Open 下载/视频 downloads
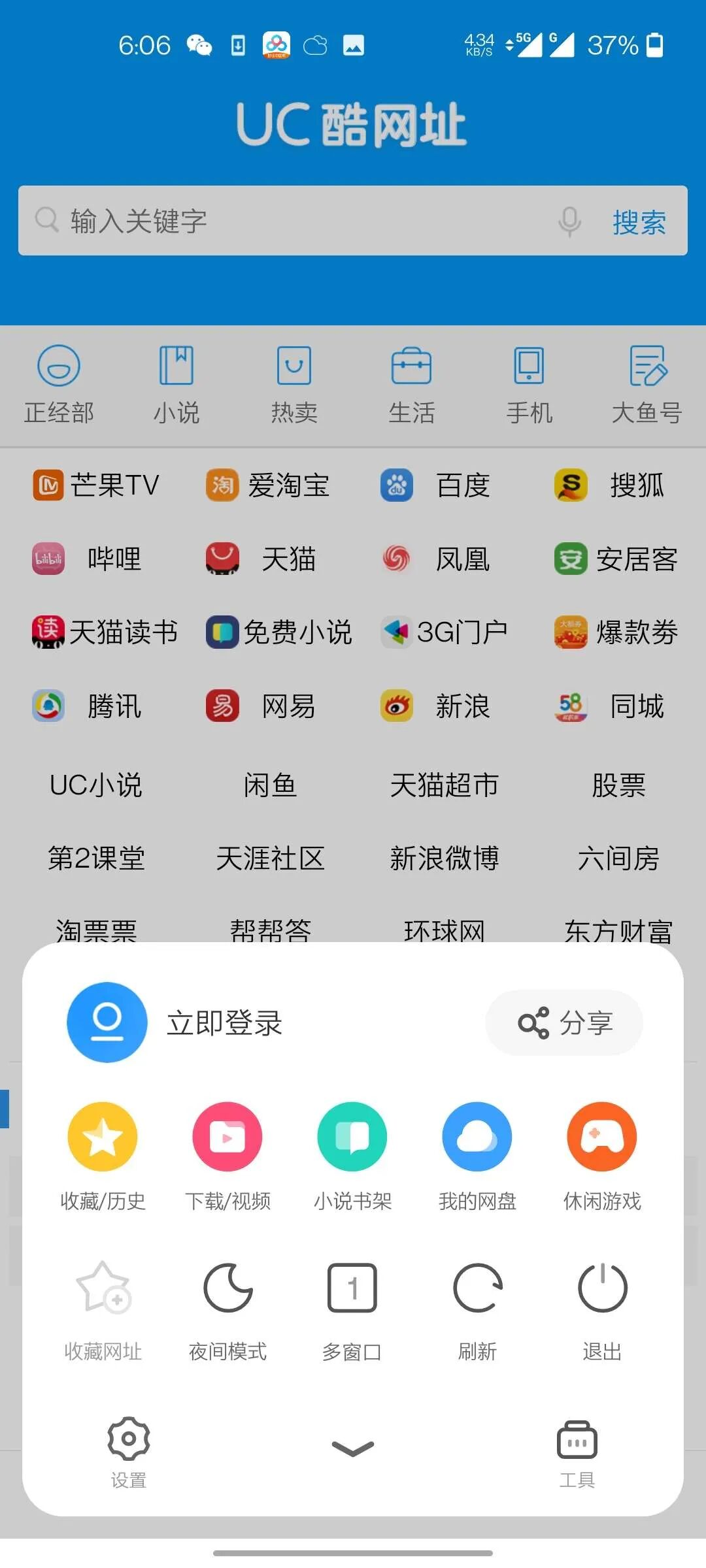This screenshot has height=1568, width=706. click(x=227, y=1153)
